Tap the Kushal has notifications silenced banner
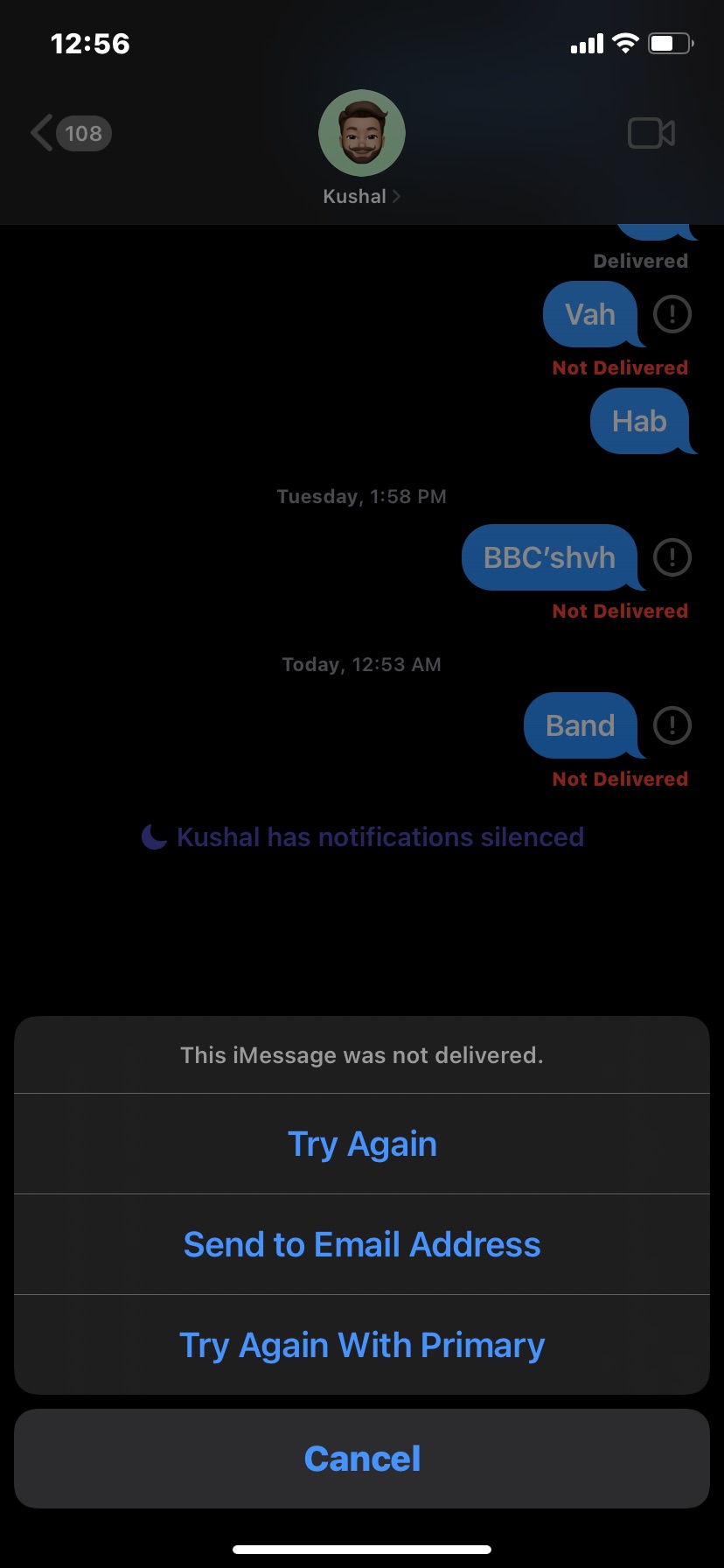Image resolution: width=724 pixels, height=1568 pixels. coord(379,836)
